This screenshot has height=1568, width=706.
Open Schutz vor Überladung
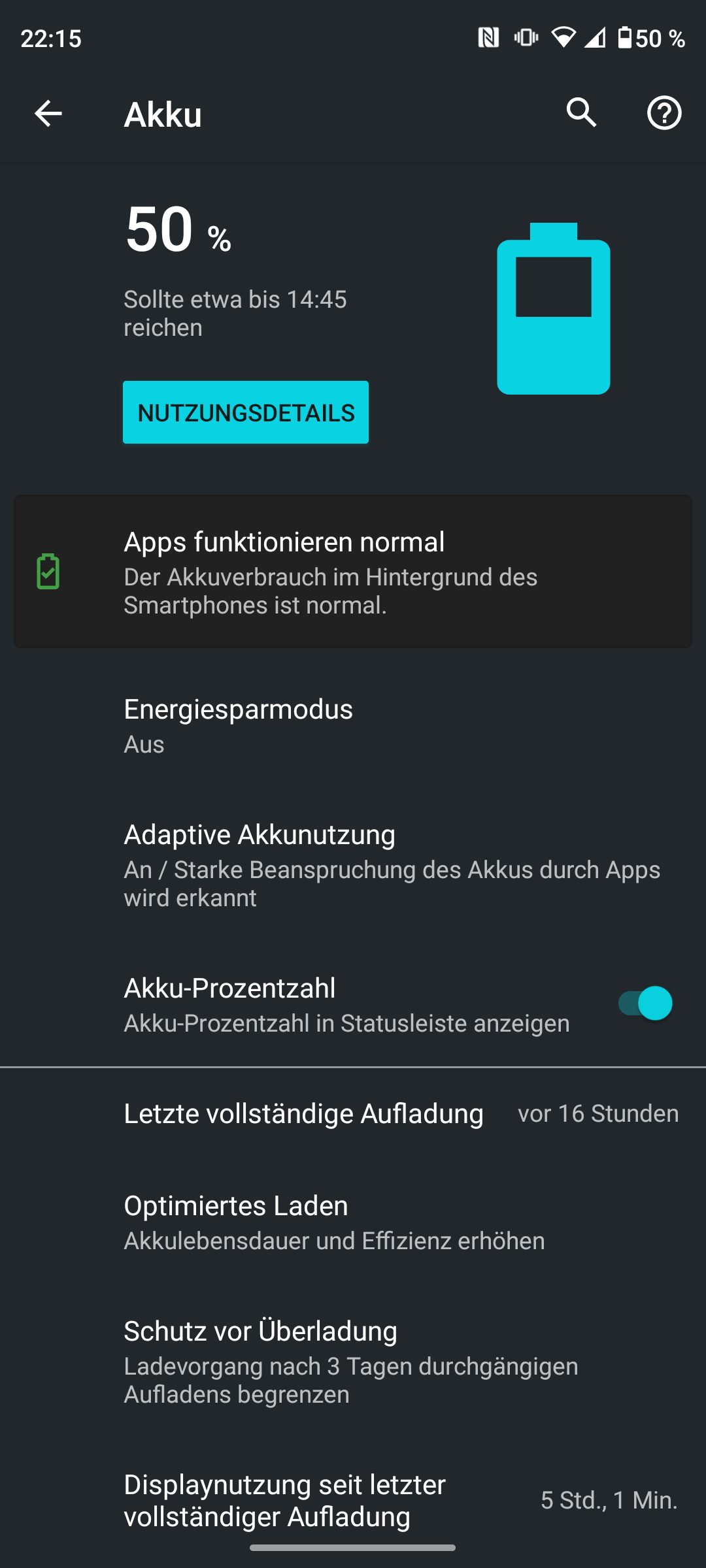(353, 1362)
